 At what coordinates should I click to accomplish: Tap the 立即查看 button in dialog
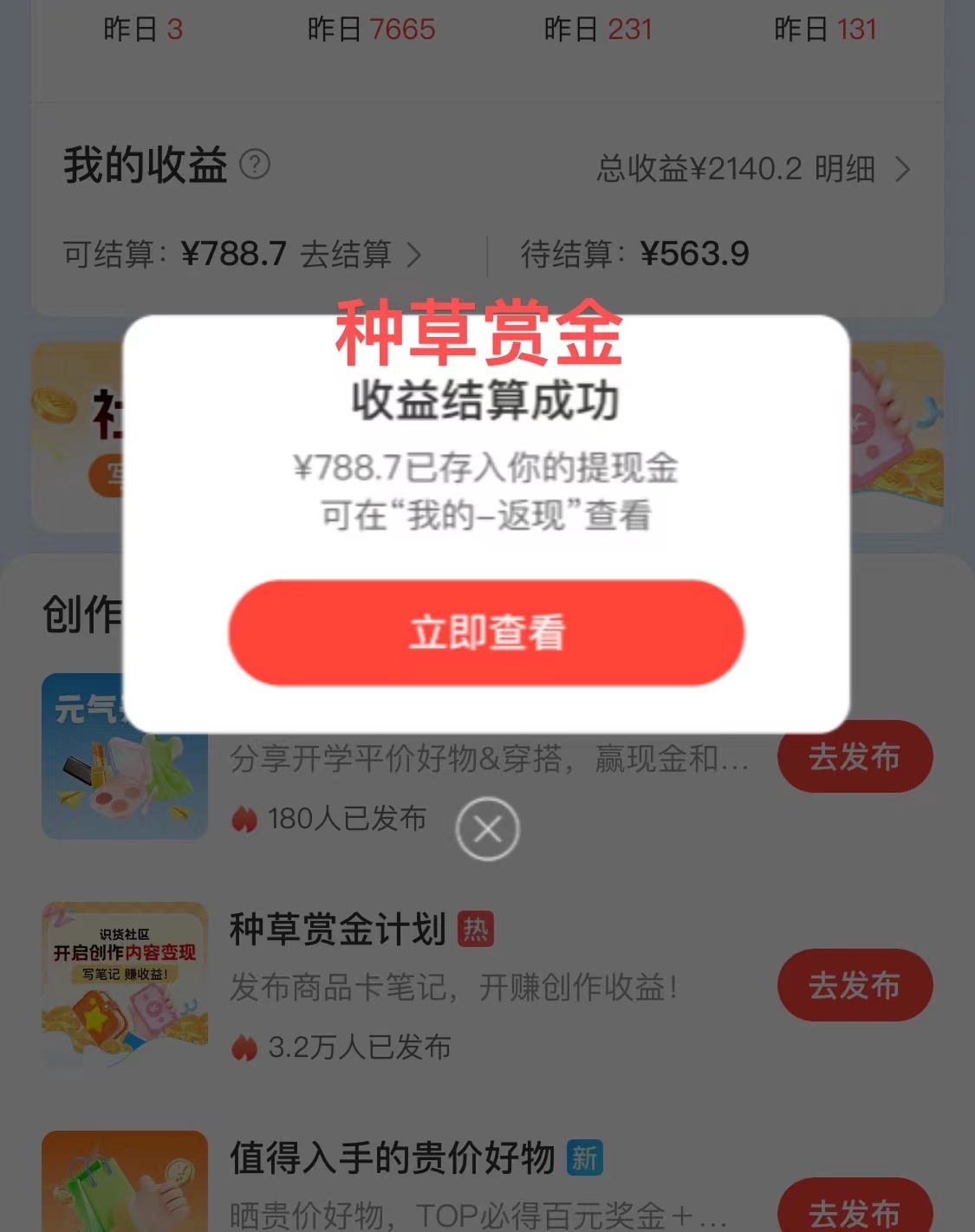tap(486, 632)
